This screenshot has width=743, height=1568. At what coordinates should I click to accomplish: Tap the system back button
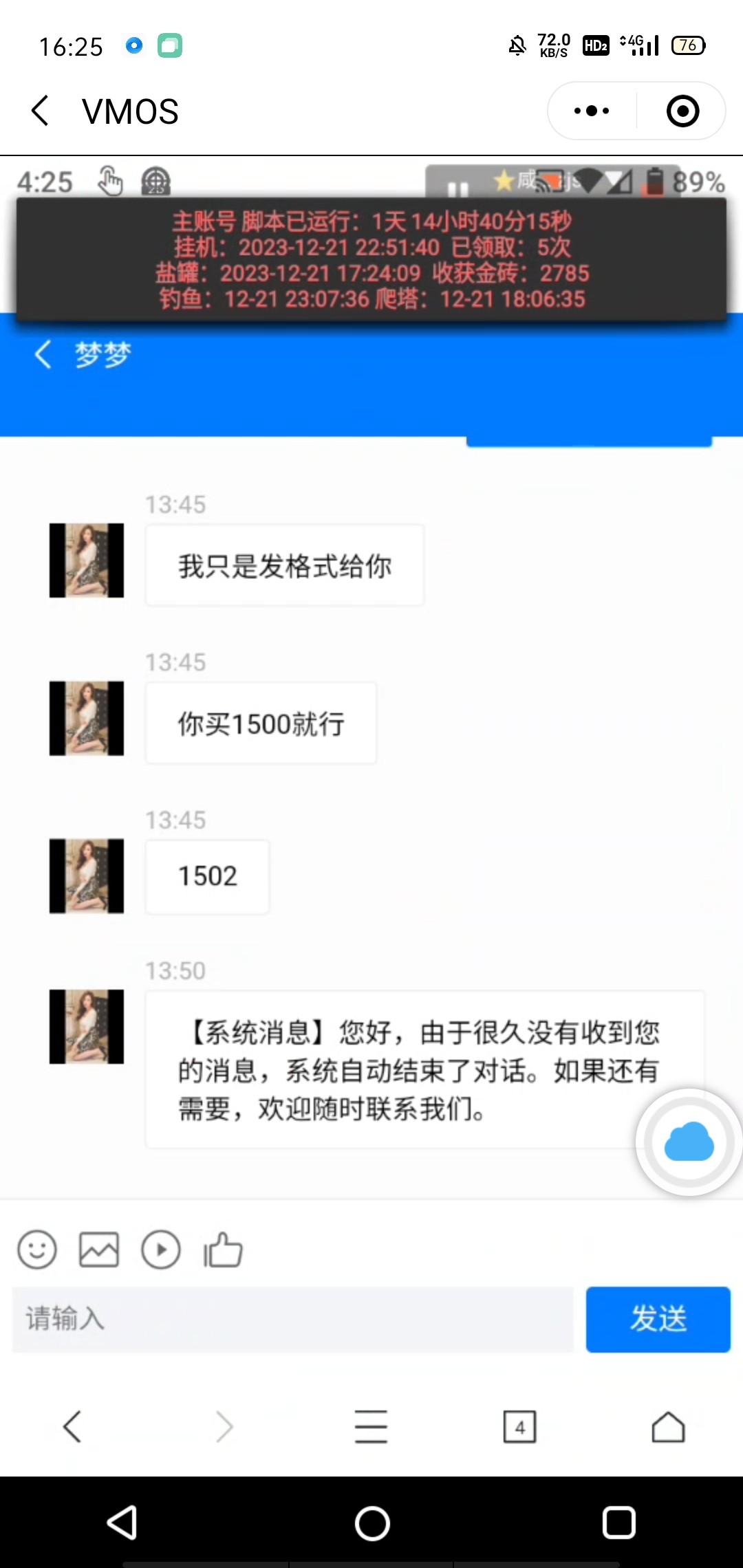tap(122, 1522)
